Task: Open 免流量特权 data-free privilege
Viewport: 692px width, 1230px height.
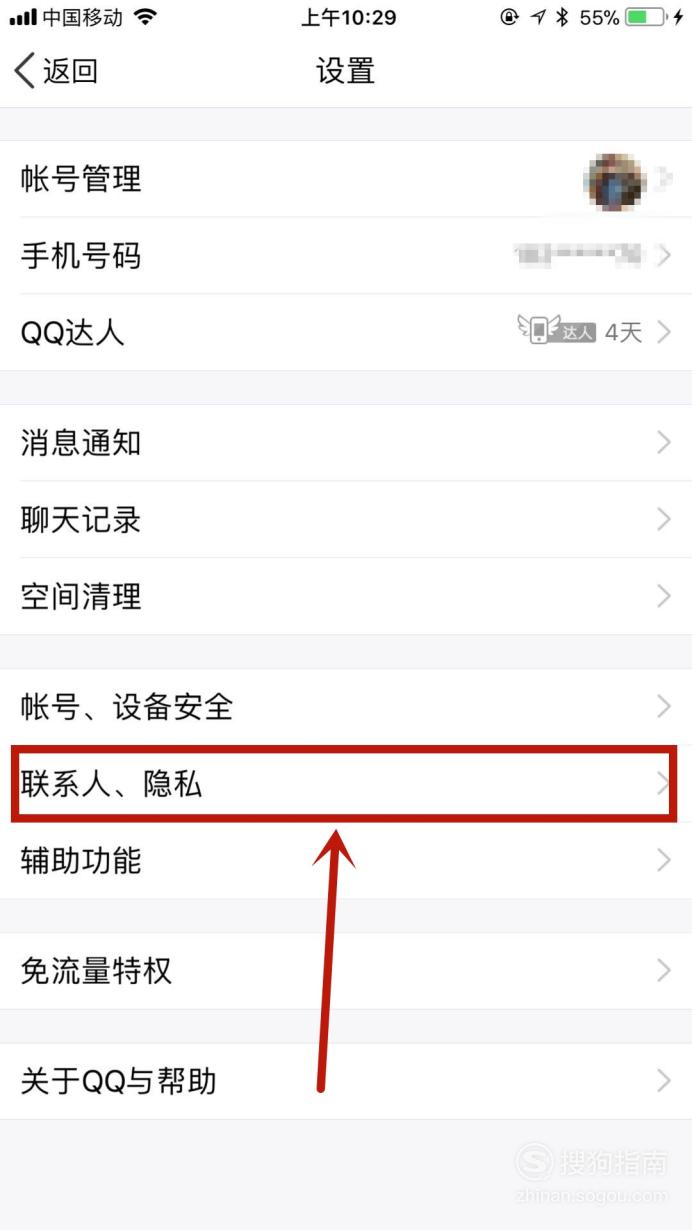Action: pos(346,970)
